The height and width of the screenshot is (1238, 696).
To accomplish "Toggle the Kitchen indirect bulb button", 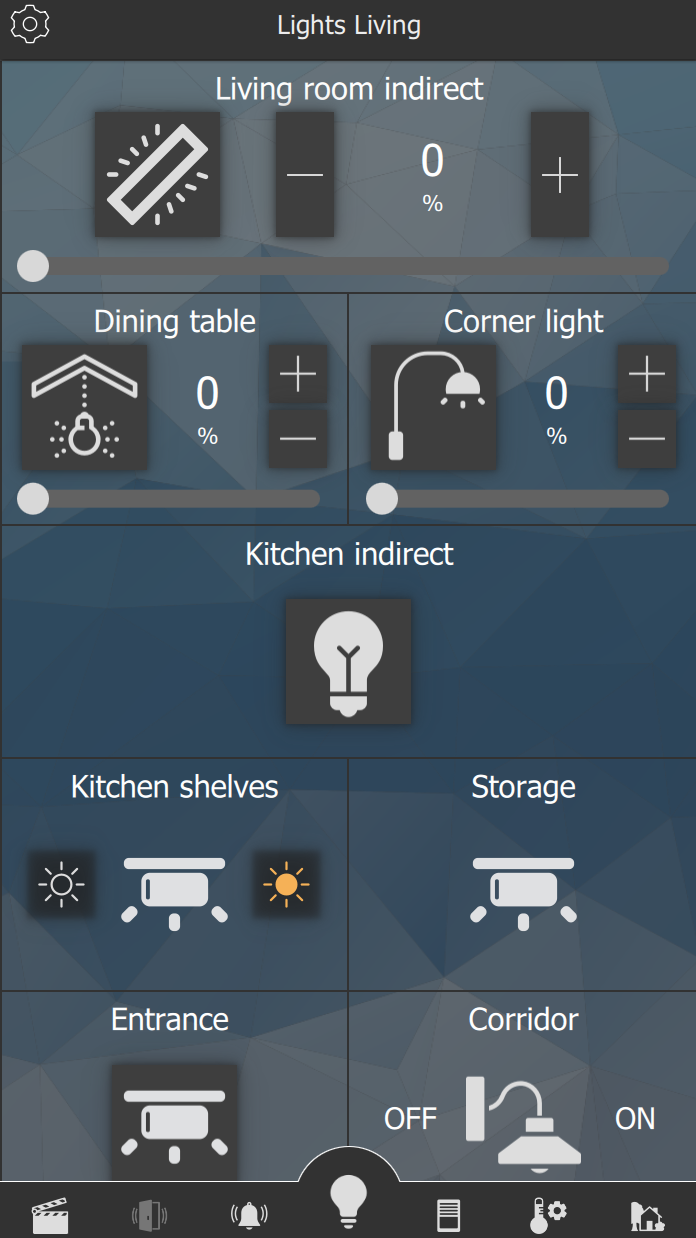I will click(x=348, y=661).
